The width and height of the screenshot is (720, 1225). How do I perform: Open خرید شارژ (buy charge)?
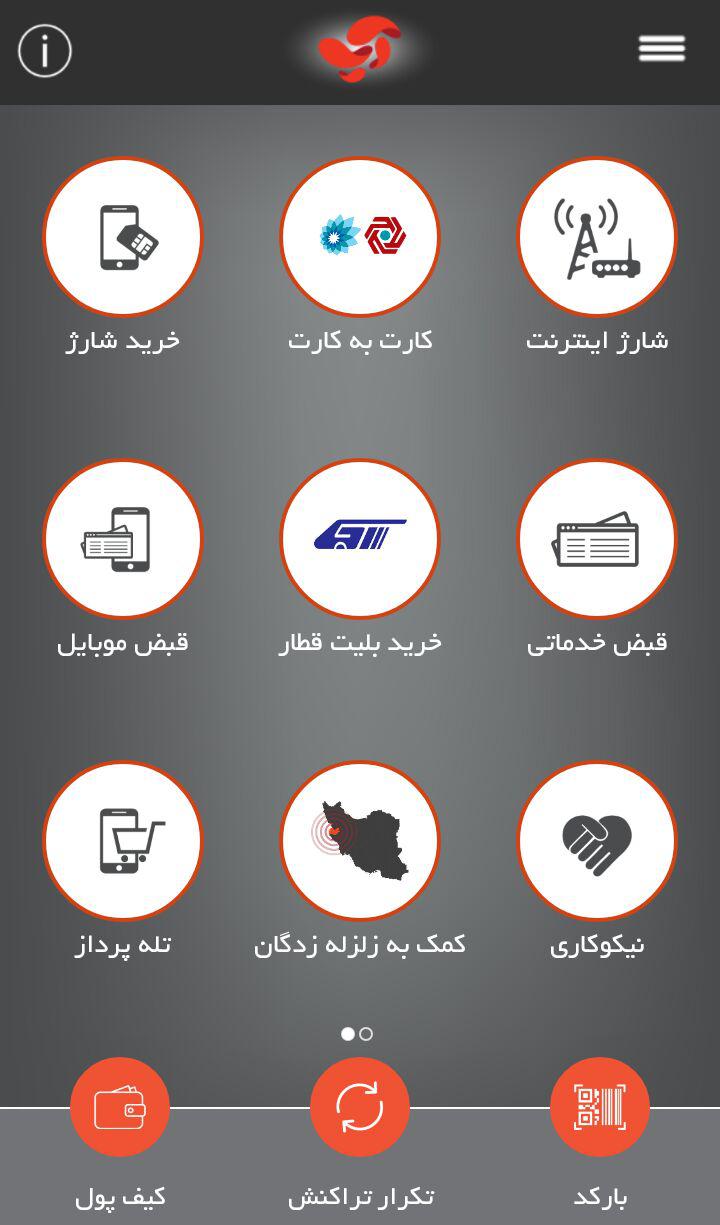coord(123,237)
